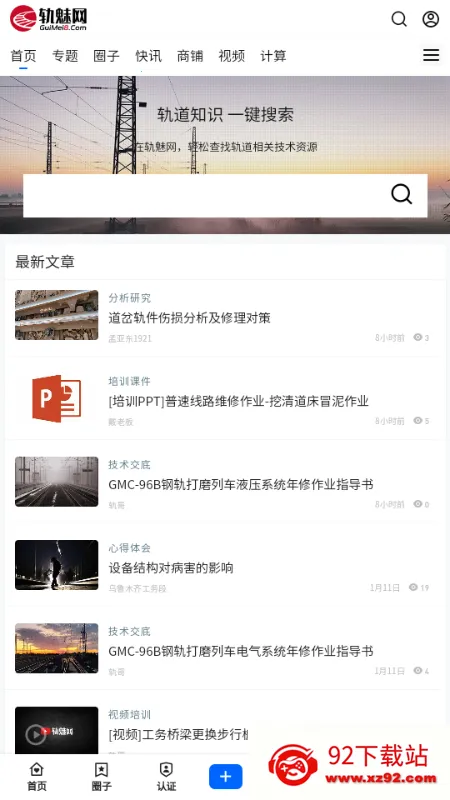Go to 首页 in the bottom bar
Viewport: 450px width, 800px height.
(x=37, y=776)
